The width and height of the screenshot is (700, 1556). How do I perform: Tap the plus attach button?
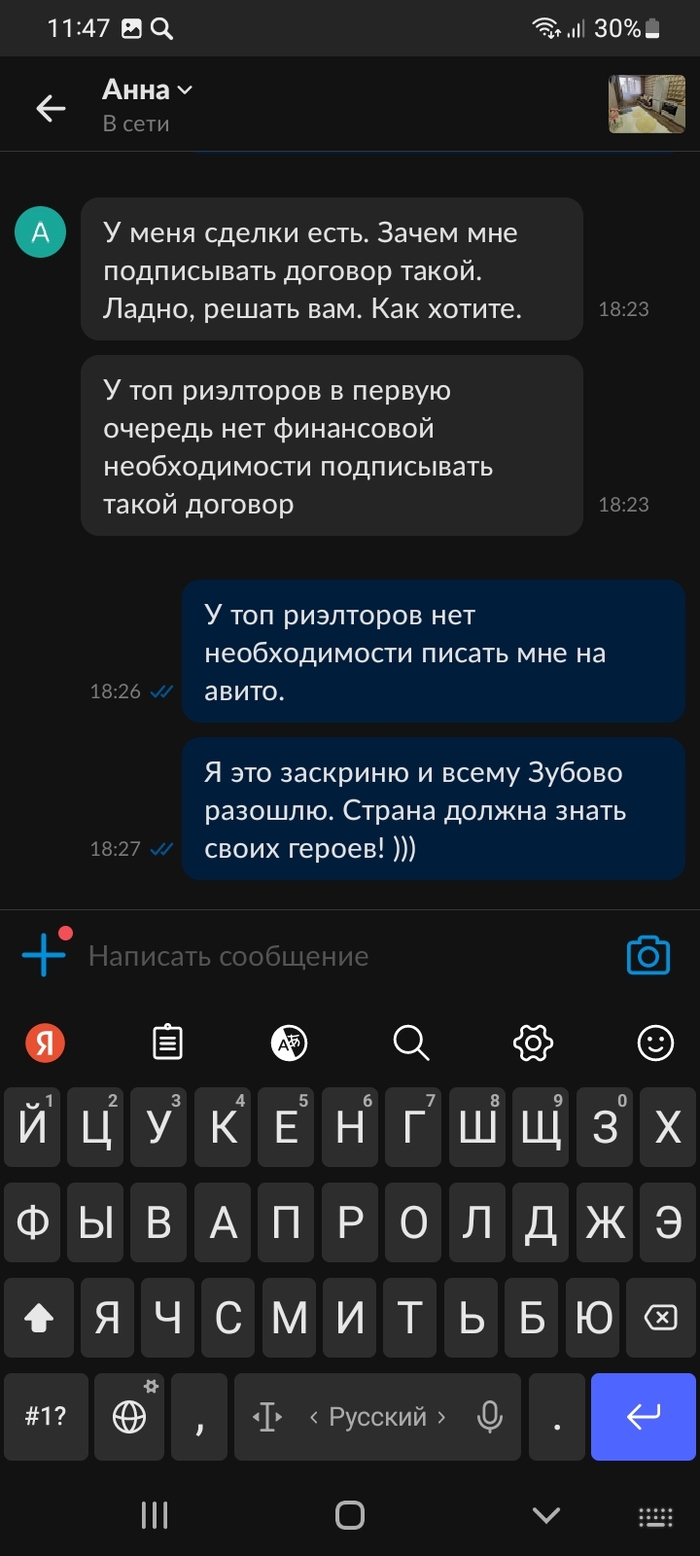coord(44,956)
